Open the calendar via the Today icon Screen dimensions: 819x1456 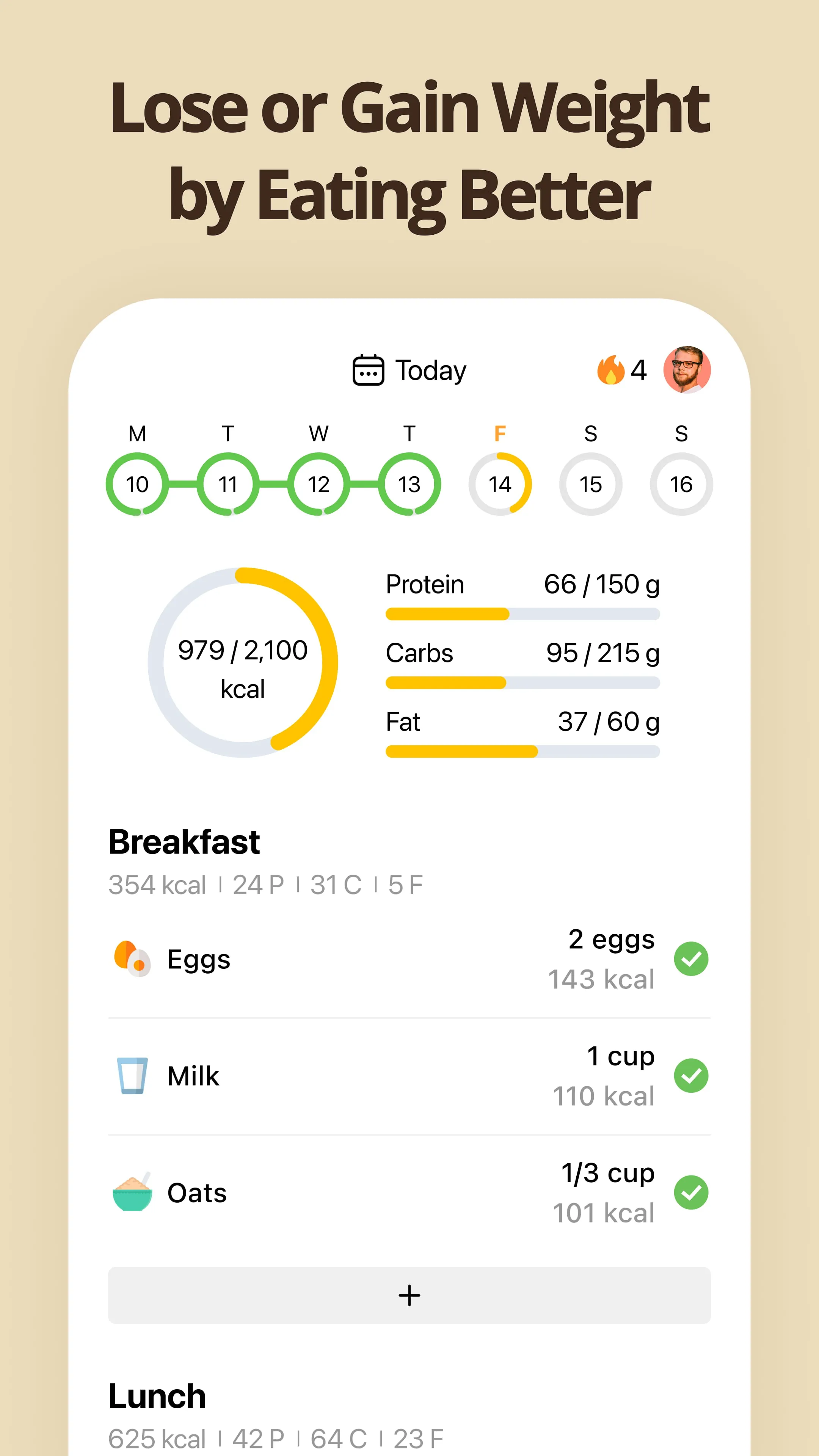[367, 370]
